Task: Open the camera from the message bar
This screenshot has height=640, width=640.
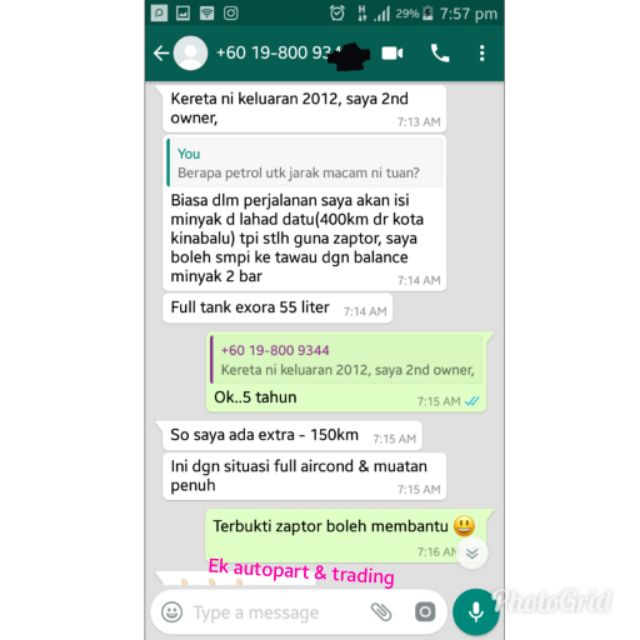Action: click(x=425, y=612)
